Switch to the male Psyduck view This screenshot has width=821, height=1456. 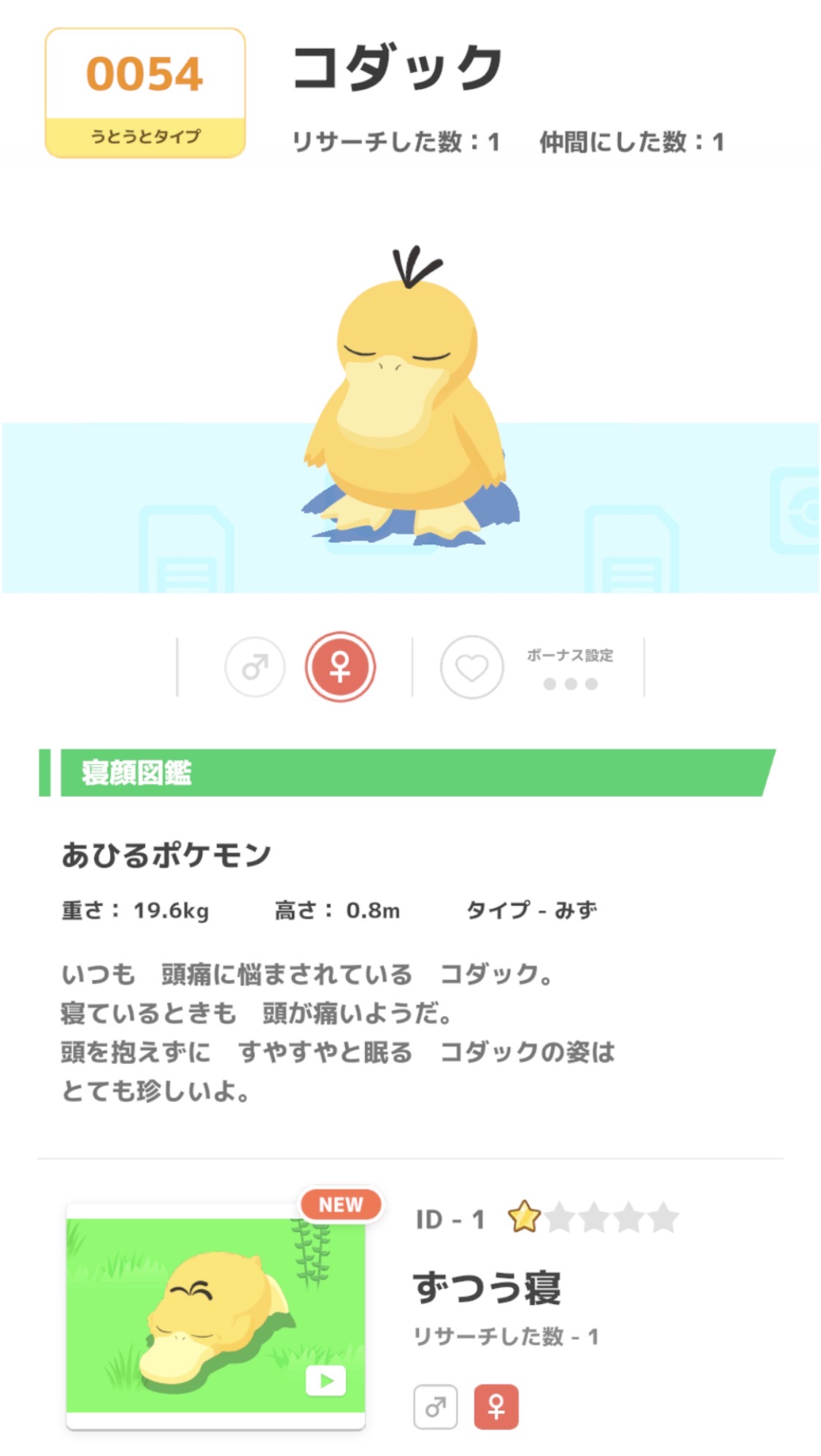(255, 667)
